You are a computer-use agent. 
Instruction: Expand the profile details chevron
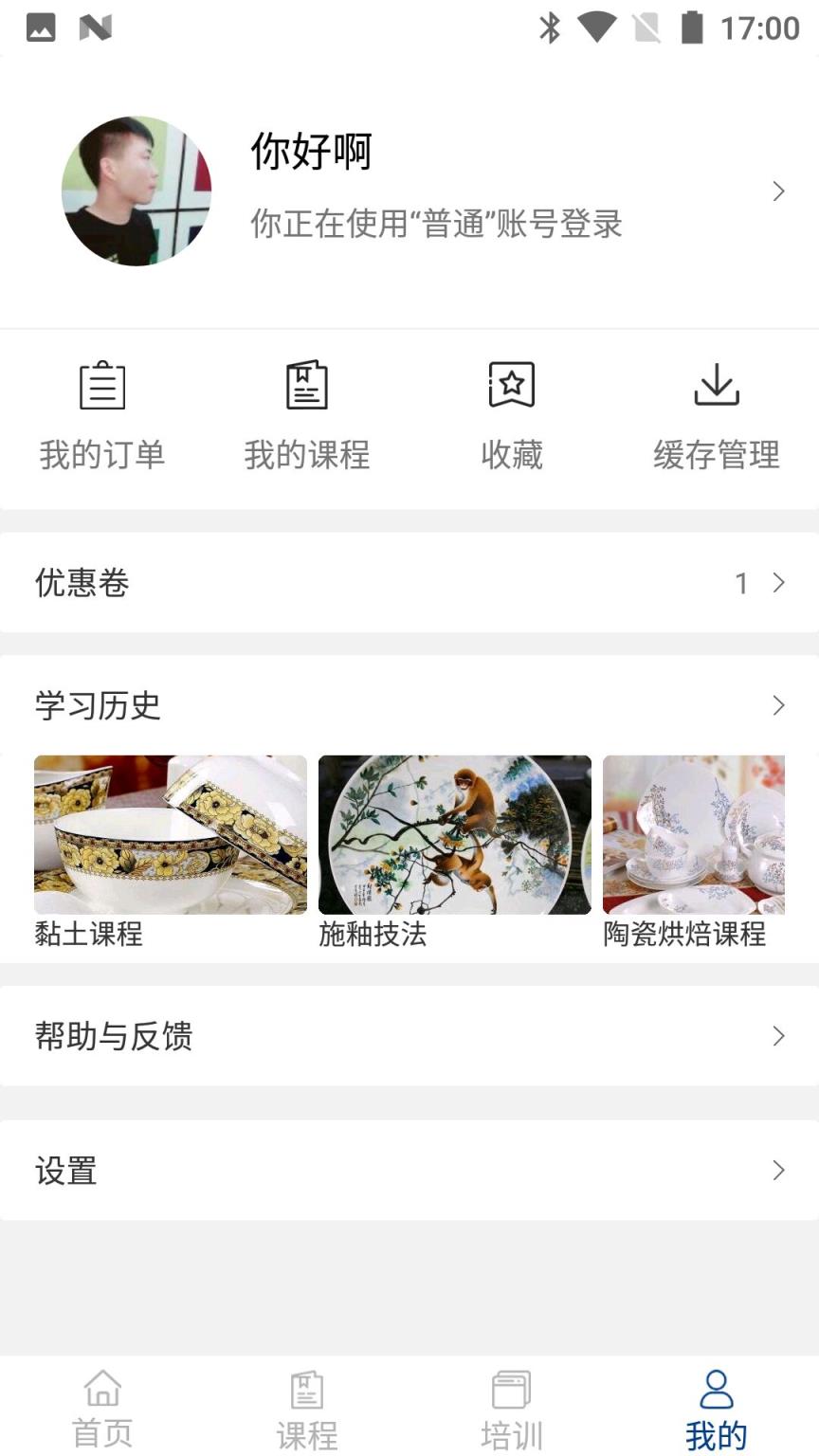[777, 191]
